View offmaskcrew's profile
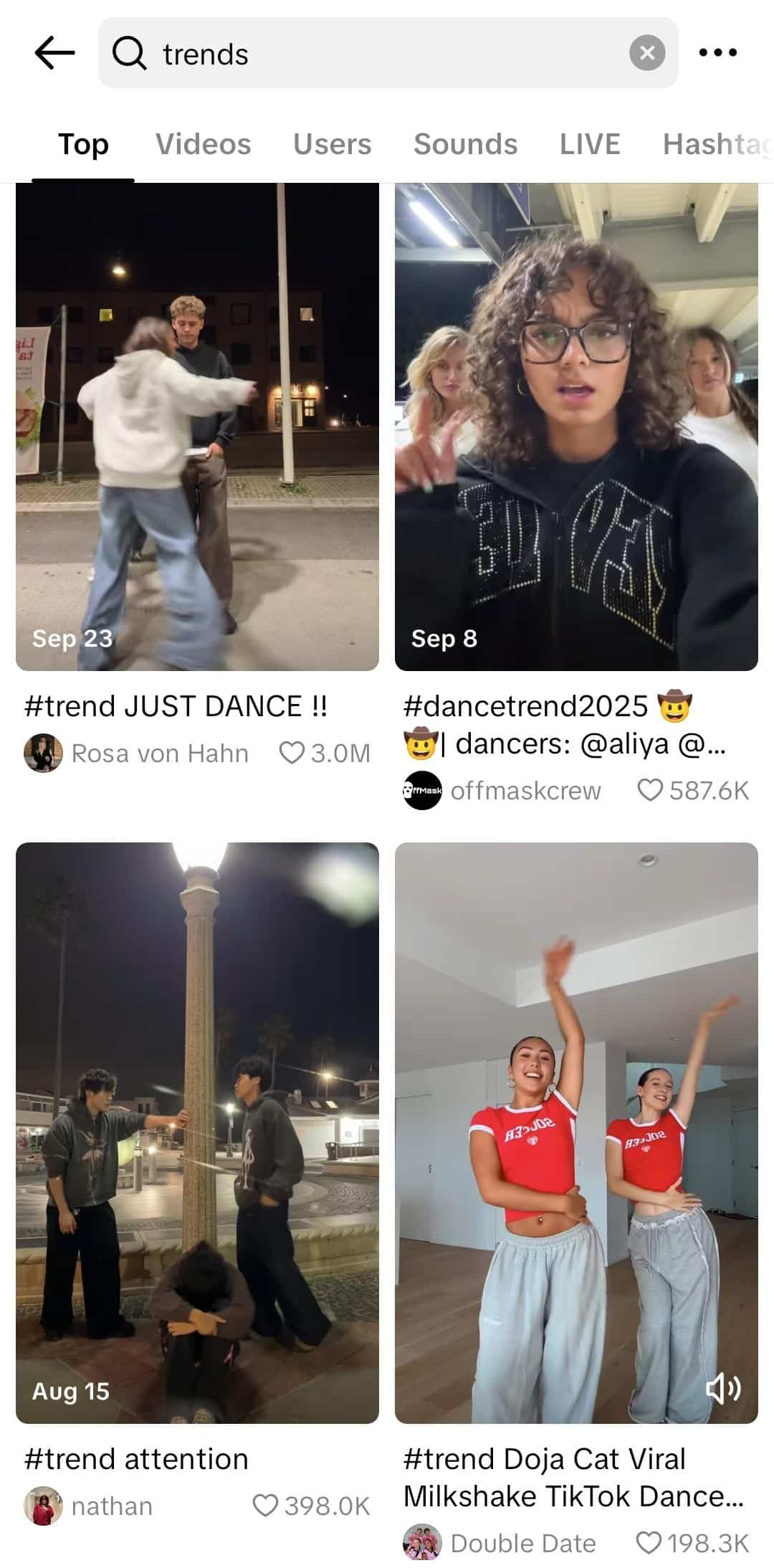 (x=502, y=791)
